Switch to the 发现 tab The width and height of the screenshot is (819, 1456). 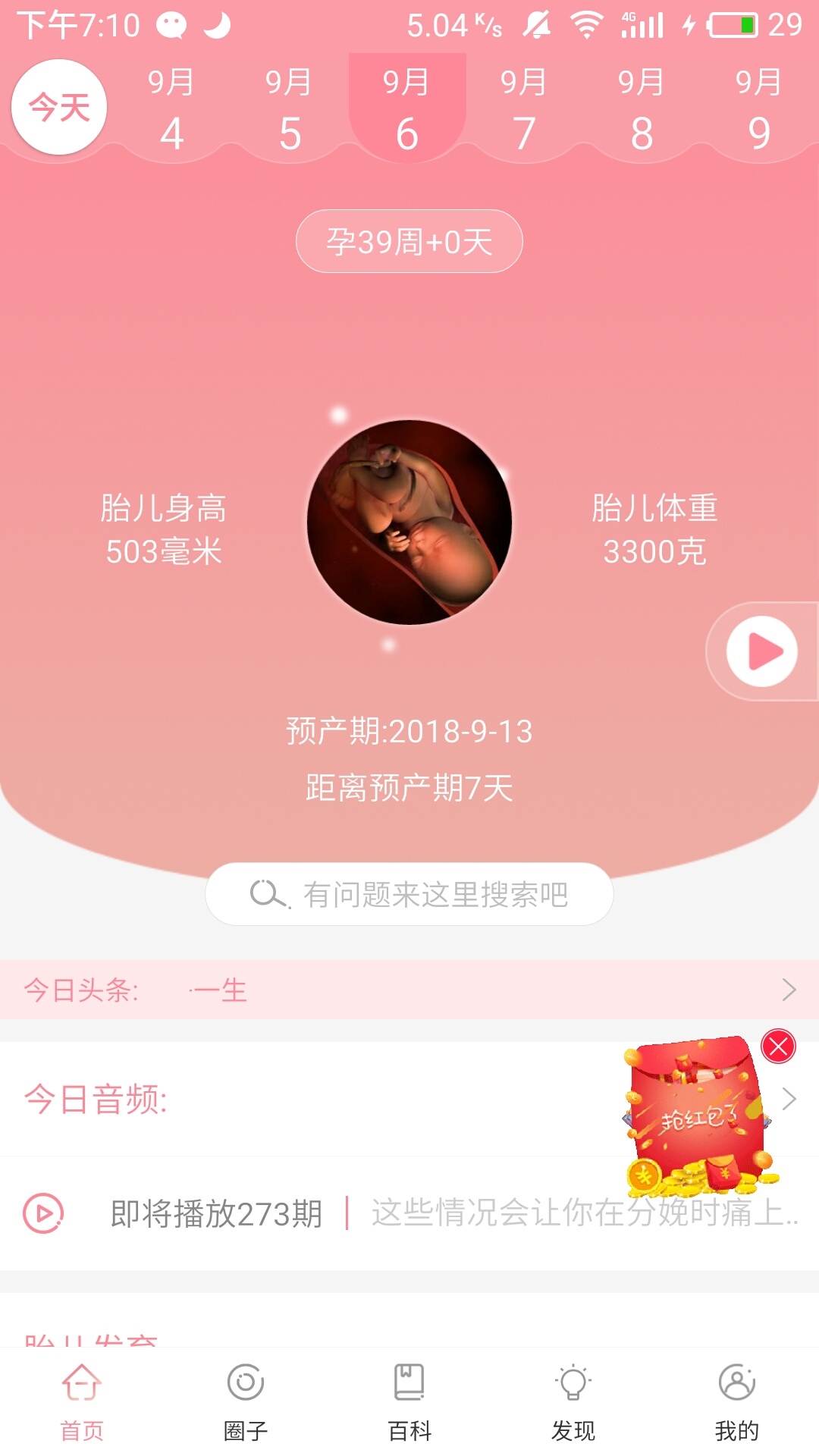(573, 1401)
